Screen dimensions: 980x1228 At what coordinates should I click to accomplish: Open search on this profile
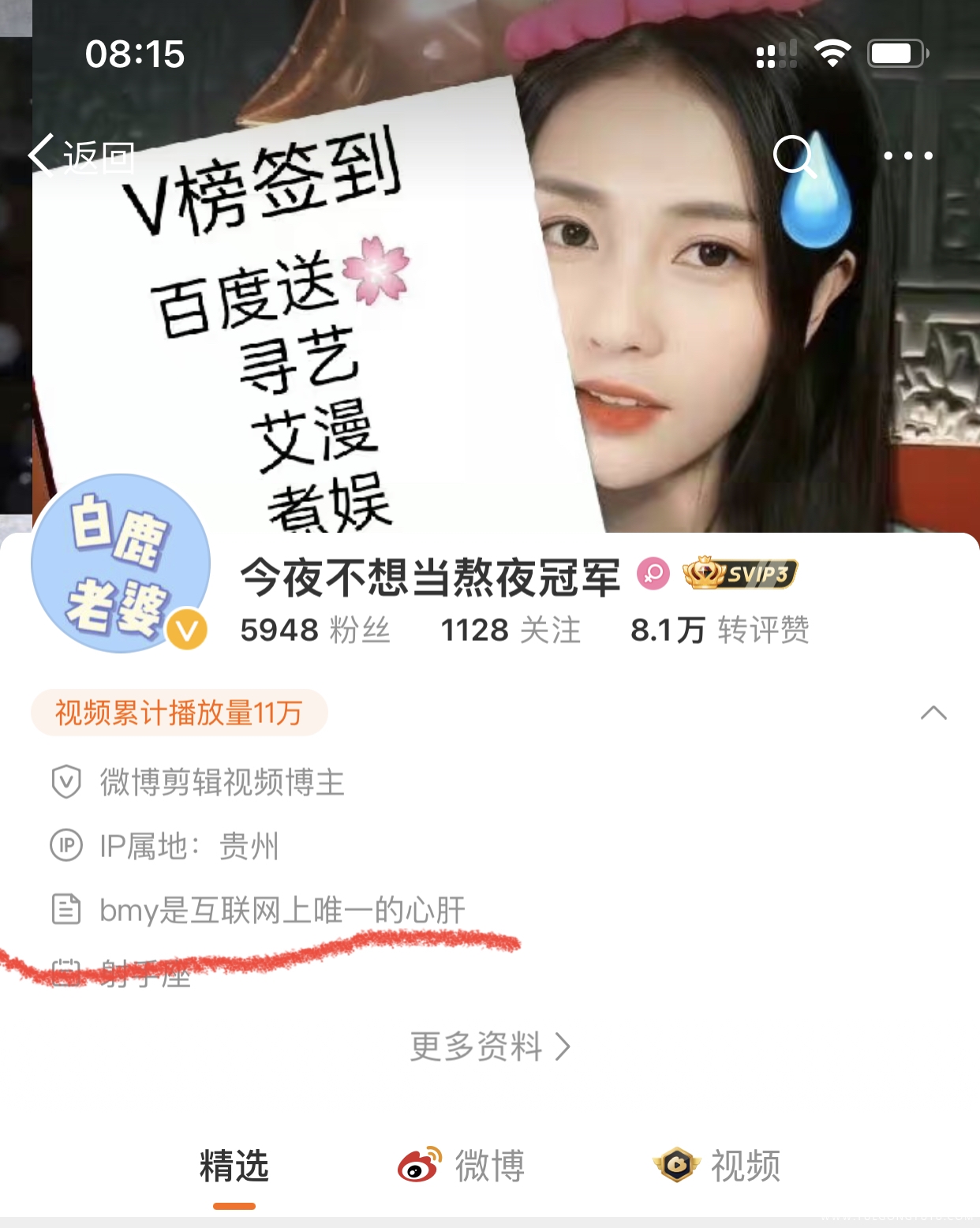793,155
